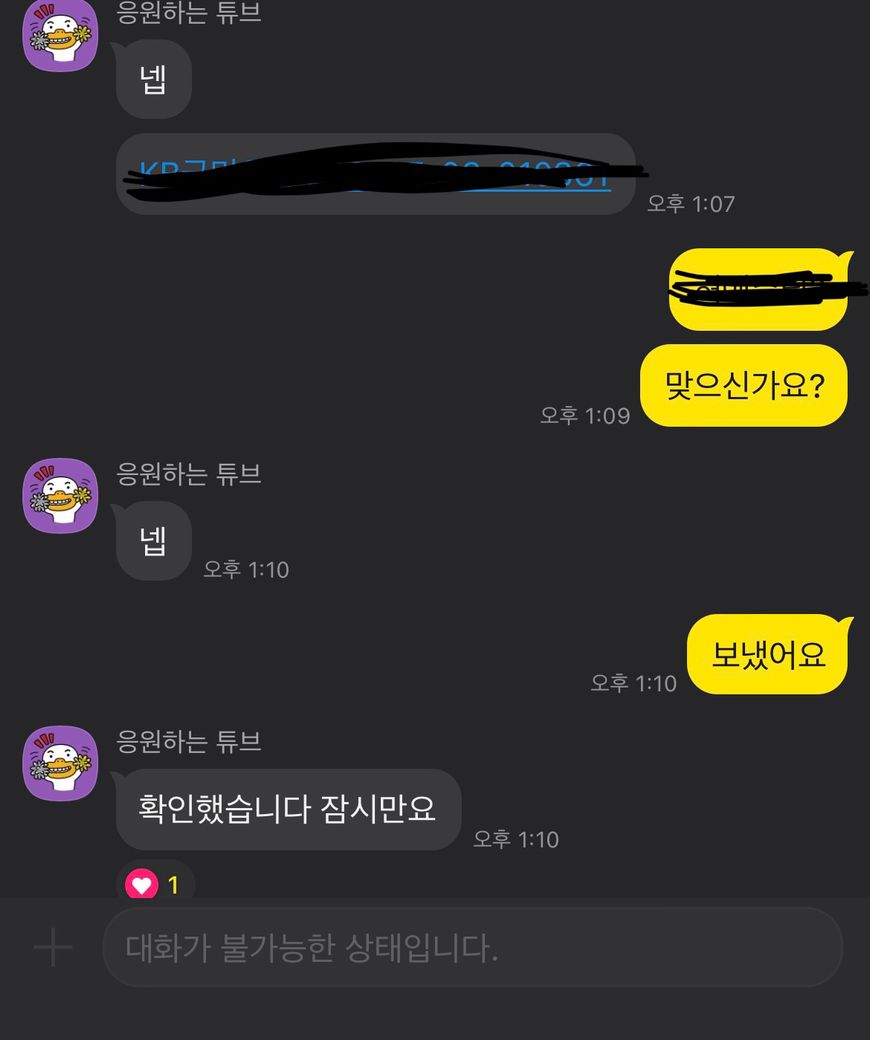Open 응원하는 튜브 profile avatar beside 확인했습니다
Viewport: 870px width, 1040px height.
pyautogui.click(x=60, y=763)
